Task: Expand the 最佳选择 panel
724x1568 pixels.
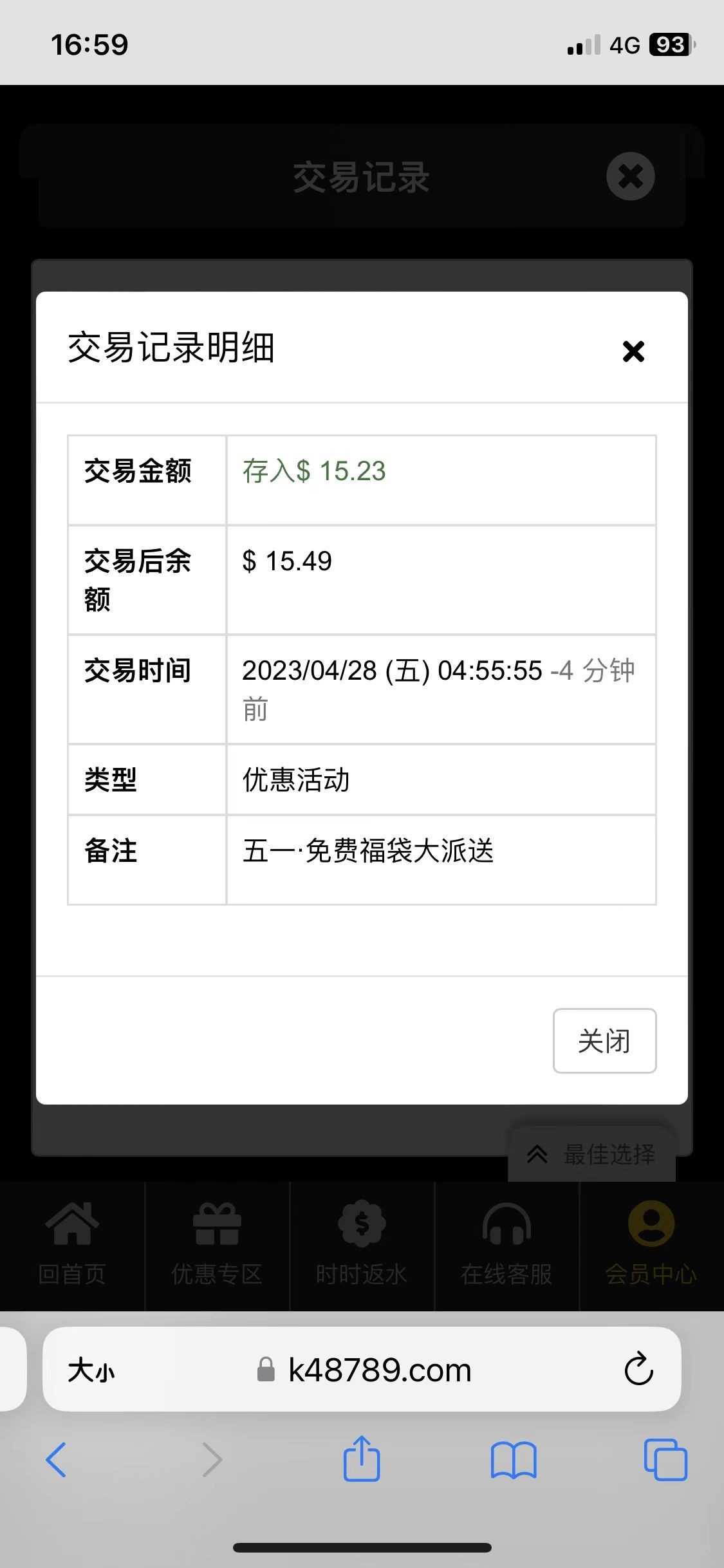Action: 591,1154
